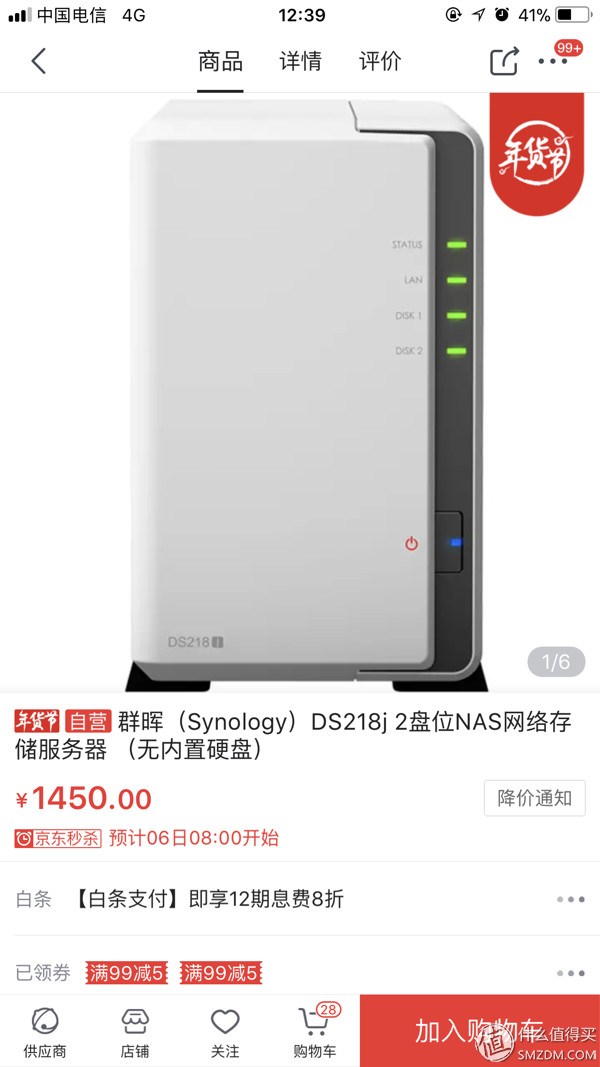The height and width of the screenshot is (1067, 600).
Task: Tap the 降价通知 button
Action: pos(535,798)
